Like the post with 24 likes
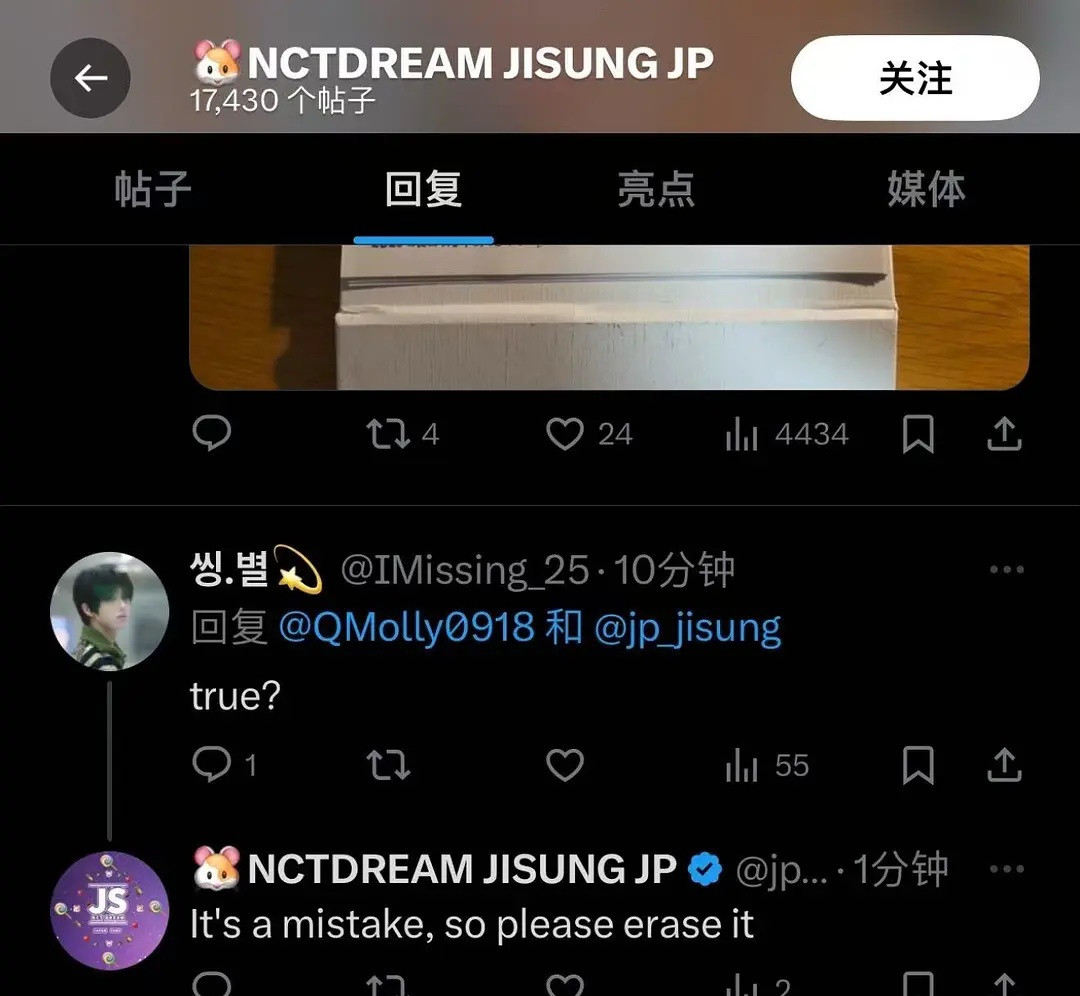Screen dimensions: 1080x996 [565, 434]
